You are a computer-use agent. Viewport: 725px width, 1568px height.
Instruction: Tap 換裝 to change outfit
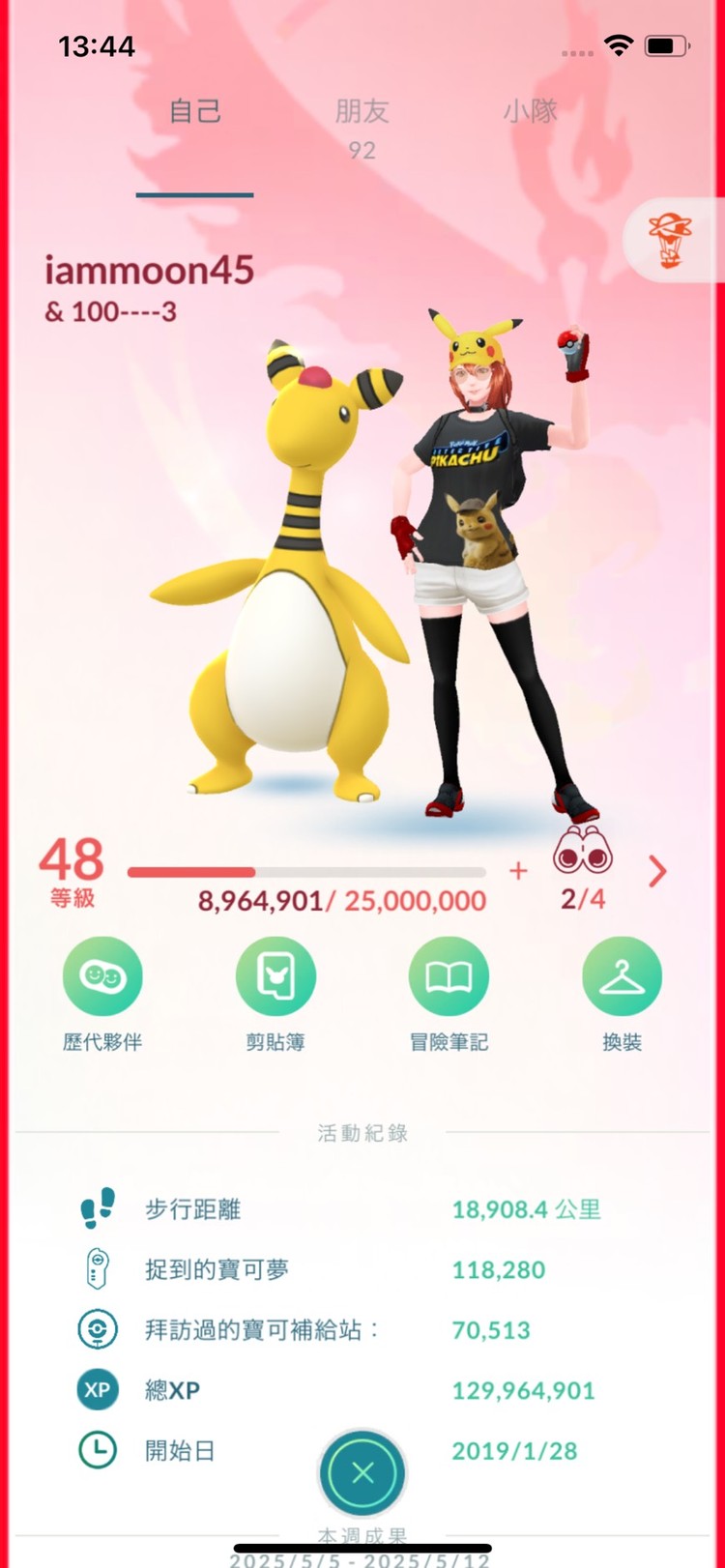(622, 976)
